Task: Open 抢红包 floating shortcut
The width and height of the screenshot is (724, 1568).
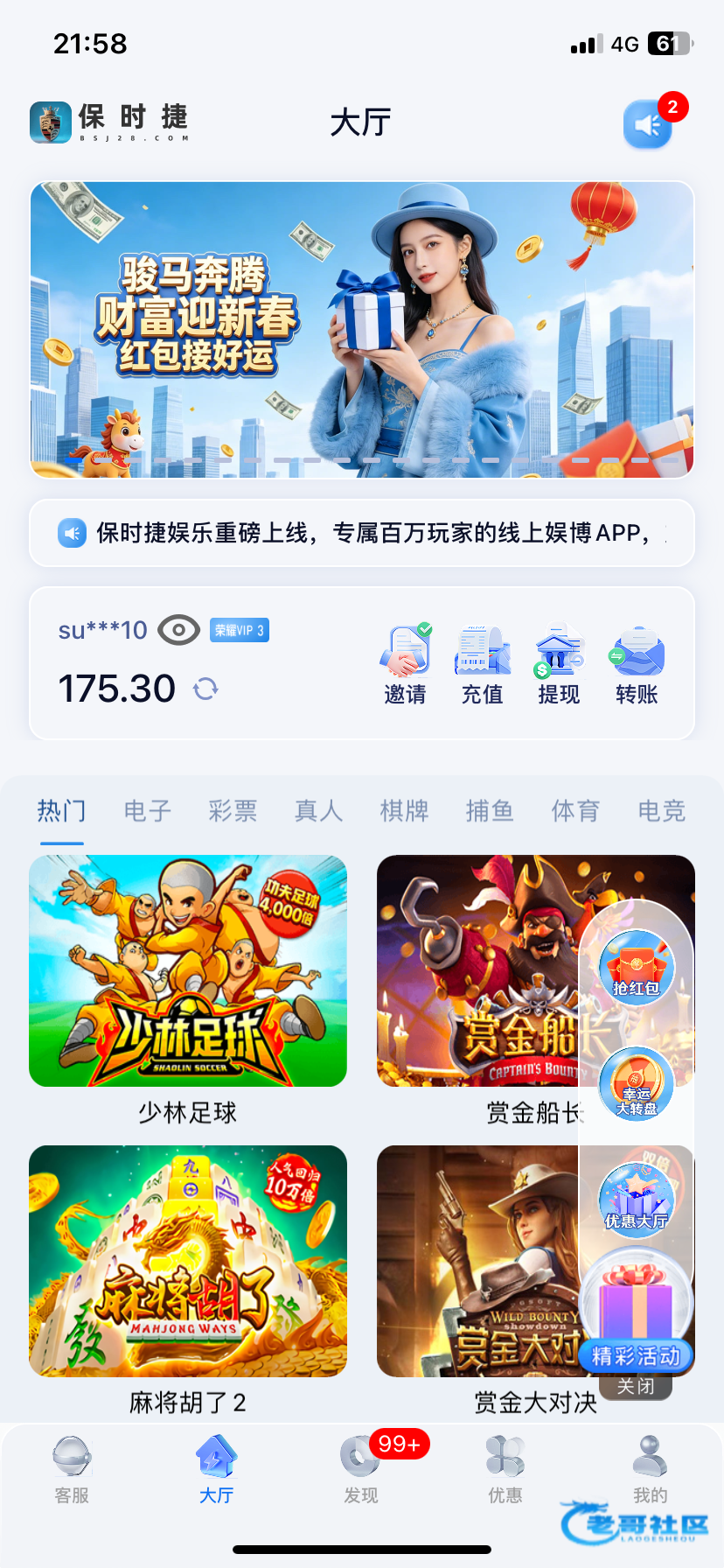Action: (636, 966)
